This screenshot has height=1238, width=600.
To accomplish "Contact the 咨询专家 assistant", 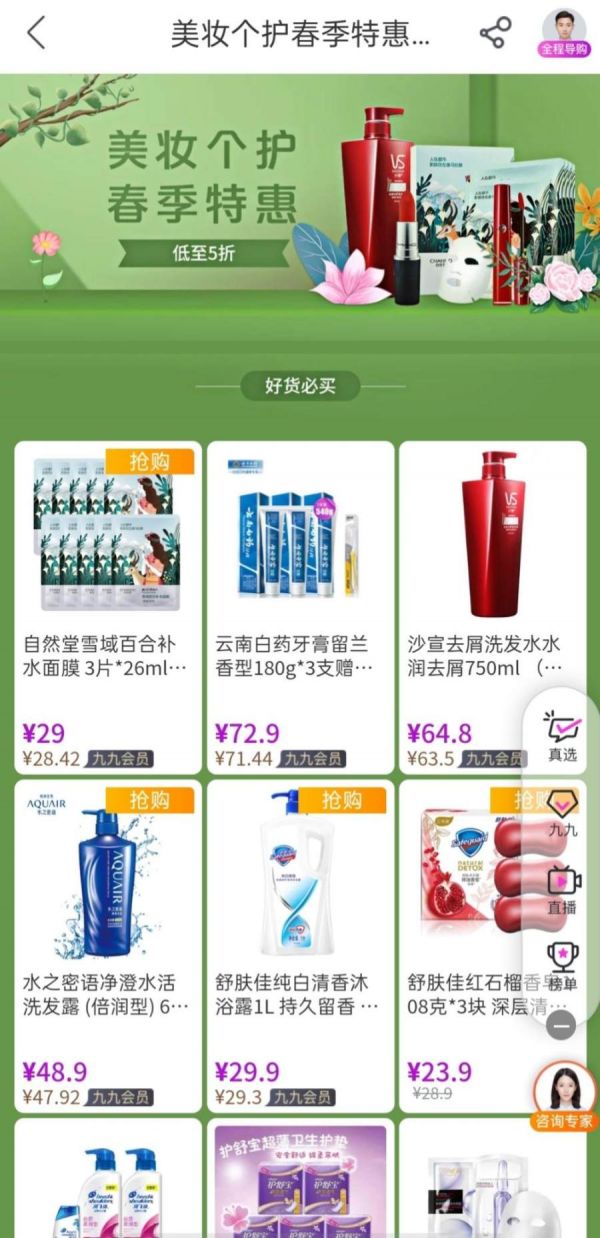I will pyautogui.click(x=564, y=1096).
